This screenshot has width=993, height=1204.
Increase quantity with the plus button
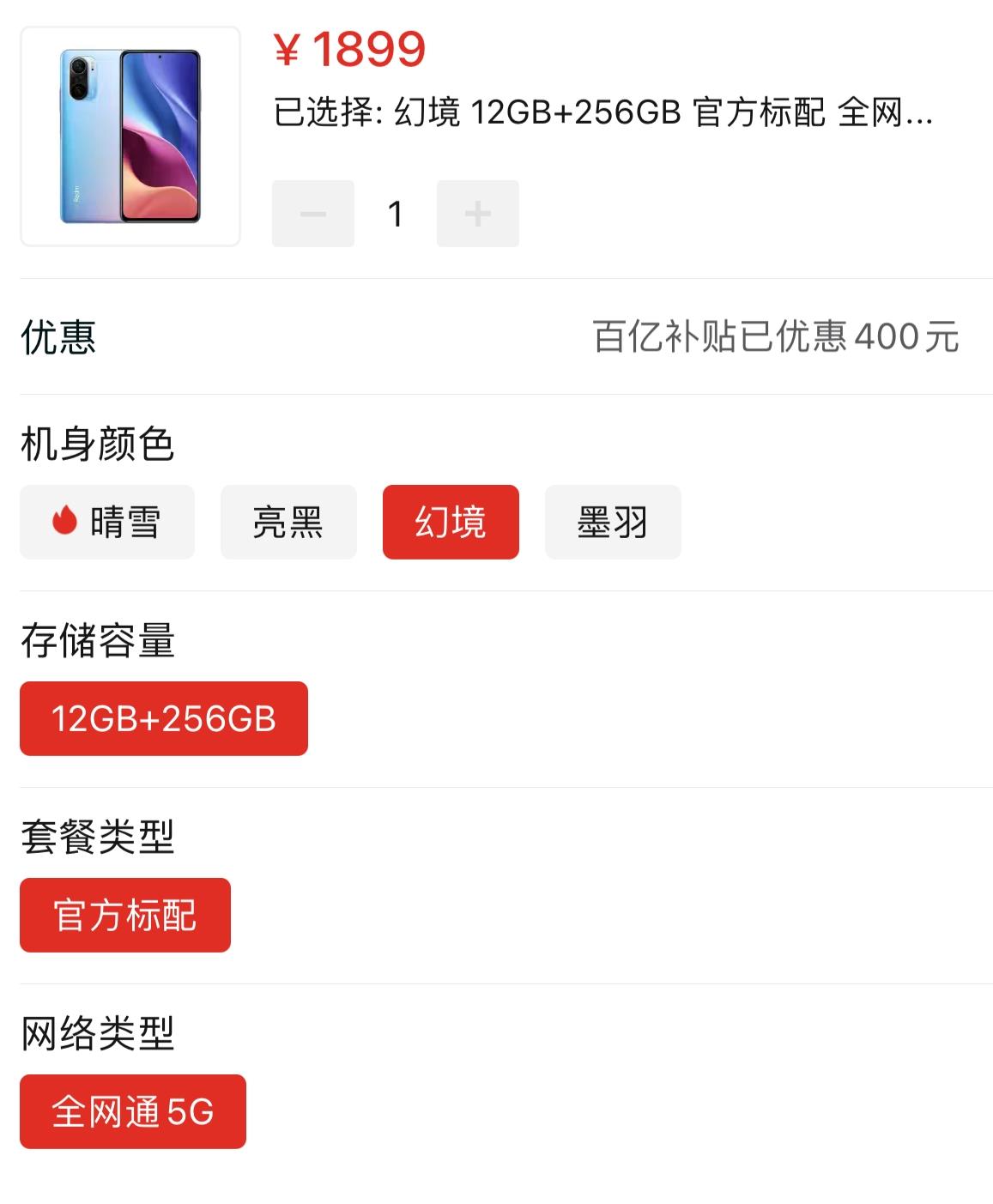point(478,214)
